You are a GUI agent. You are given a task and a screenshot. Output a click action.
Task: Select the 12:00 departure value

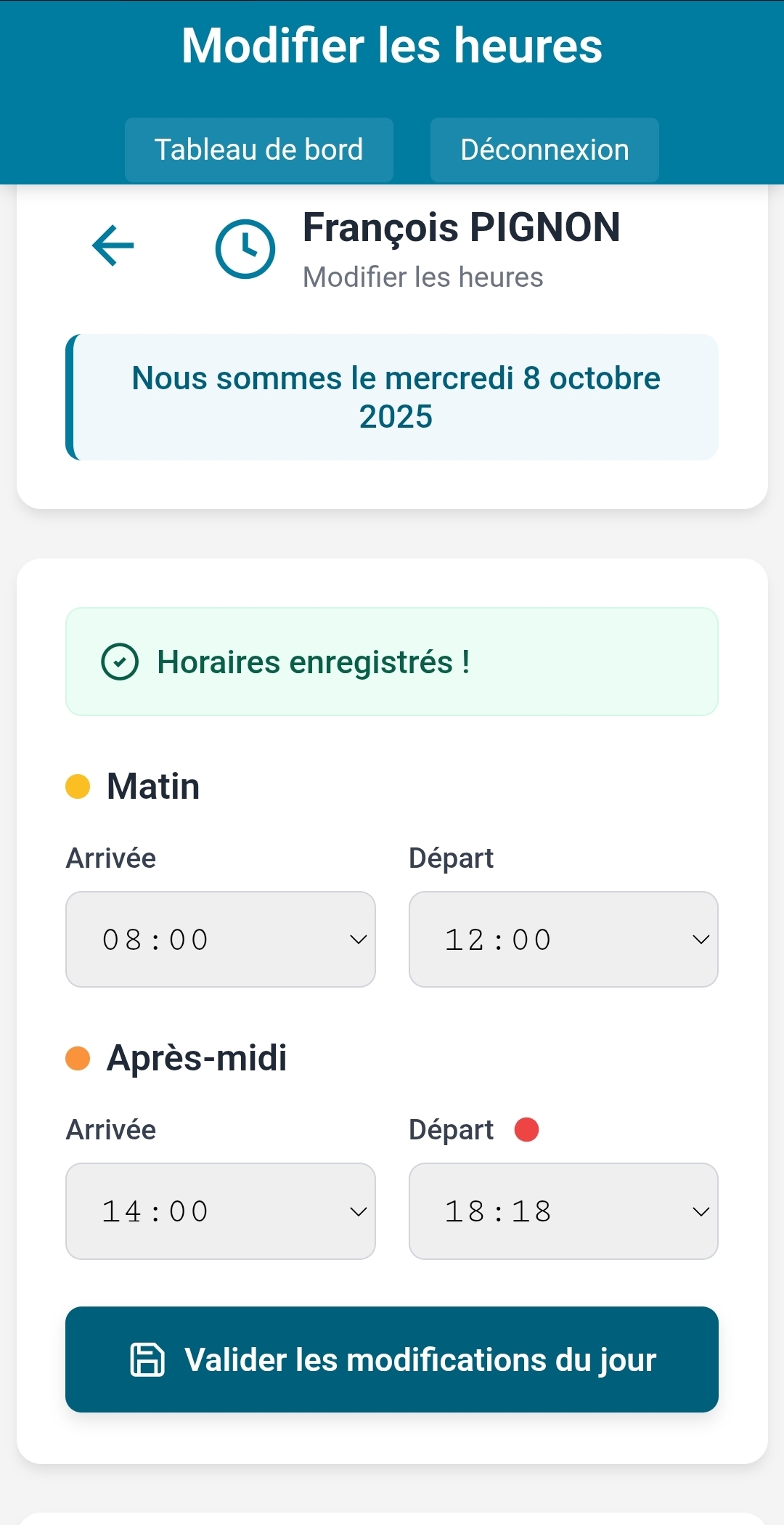pos(497,939)
